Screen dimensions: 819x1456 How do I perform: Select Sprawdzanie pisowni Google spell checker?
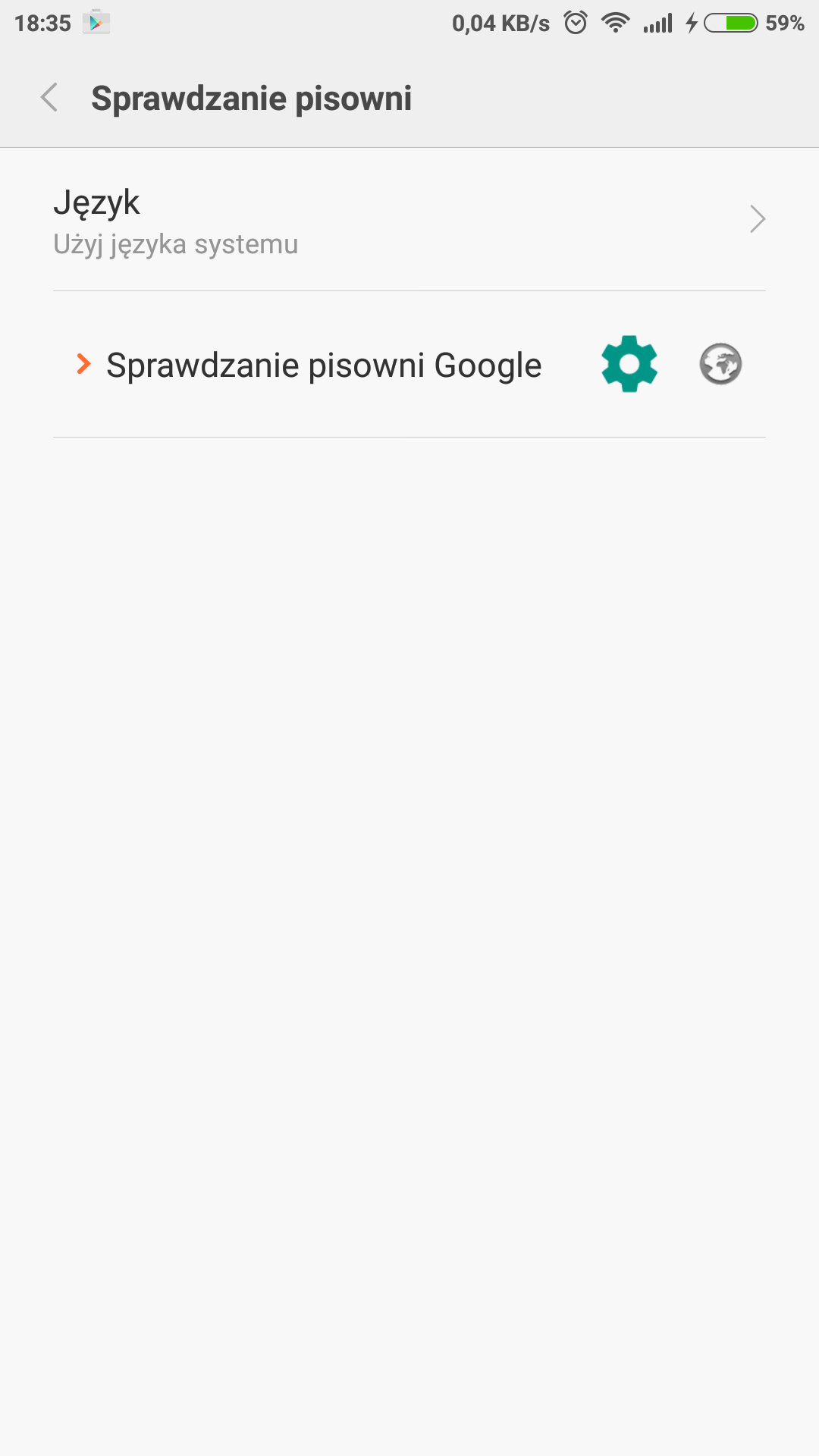pos(323,366)
